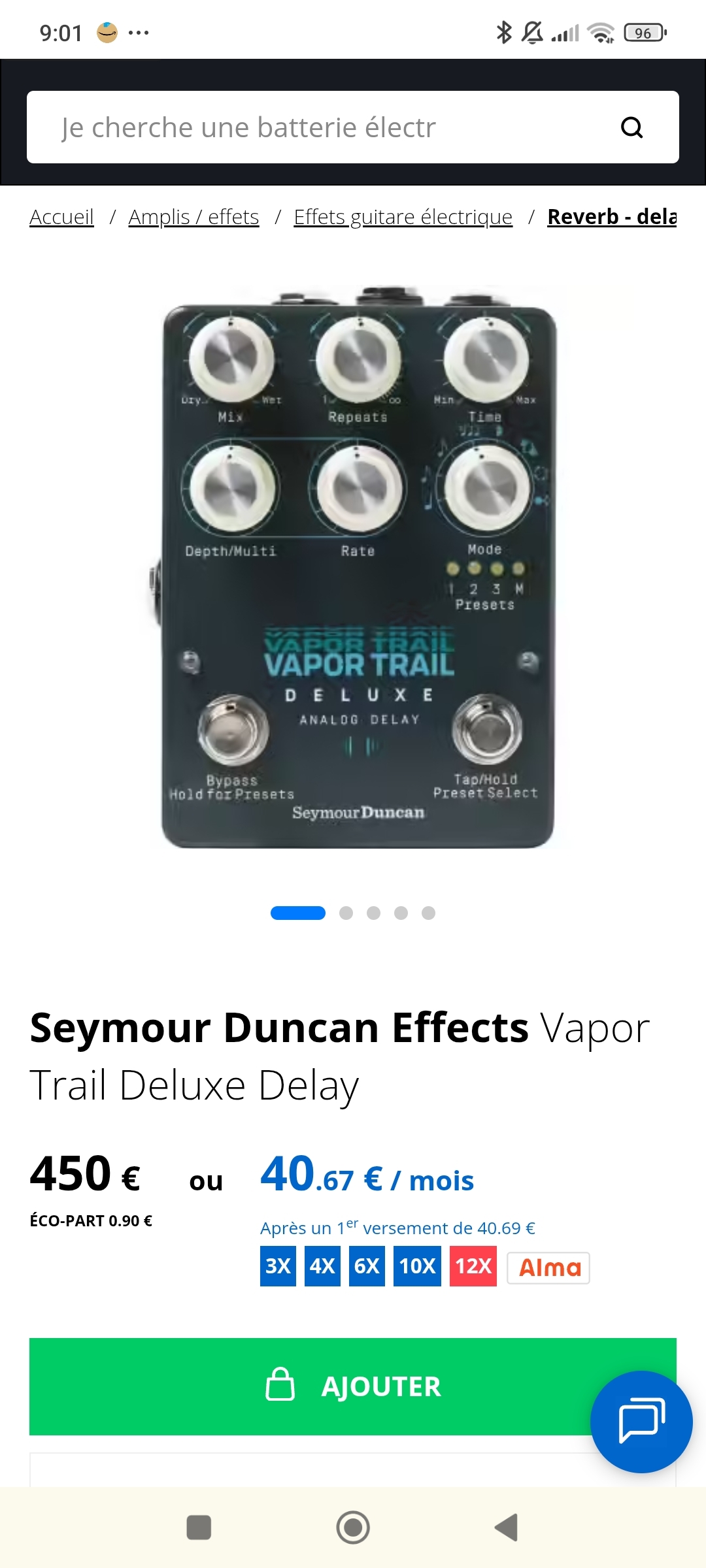Open the chat support bubble
The image size is (706, 1568).
point(641,1422)
